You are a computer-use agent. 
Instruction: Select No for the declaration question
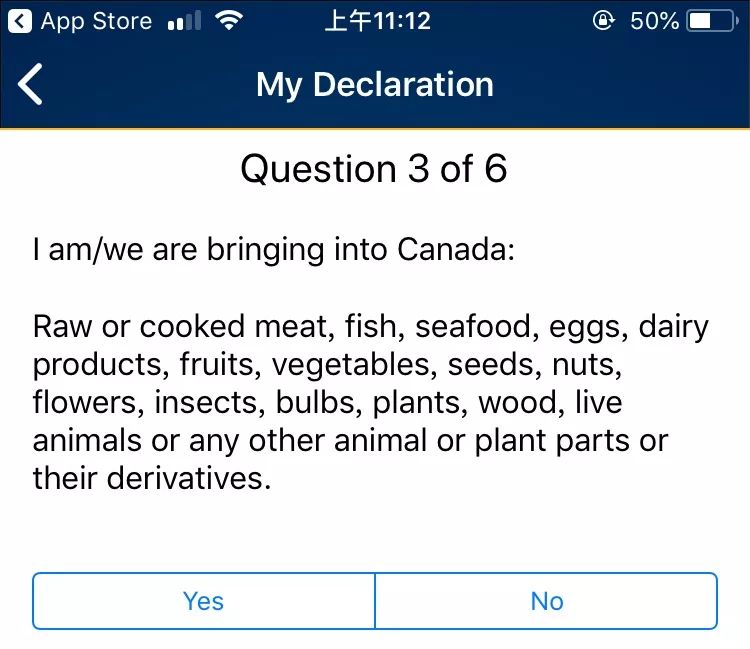tap(546, 601)
